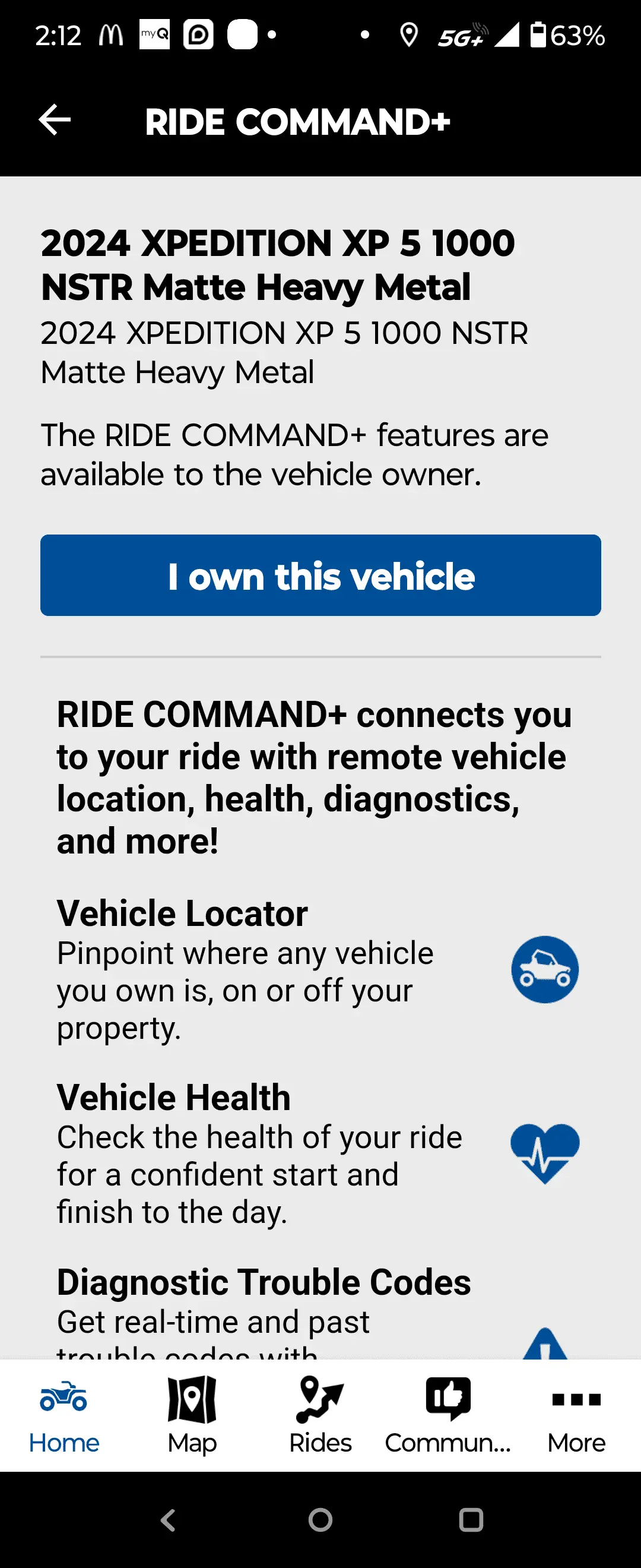Switch to the Home tab

[x=64, y=1415]
